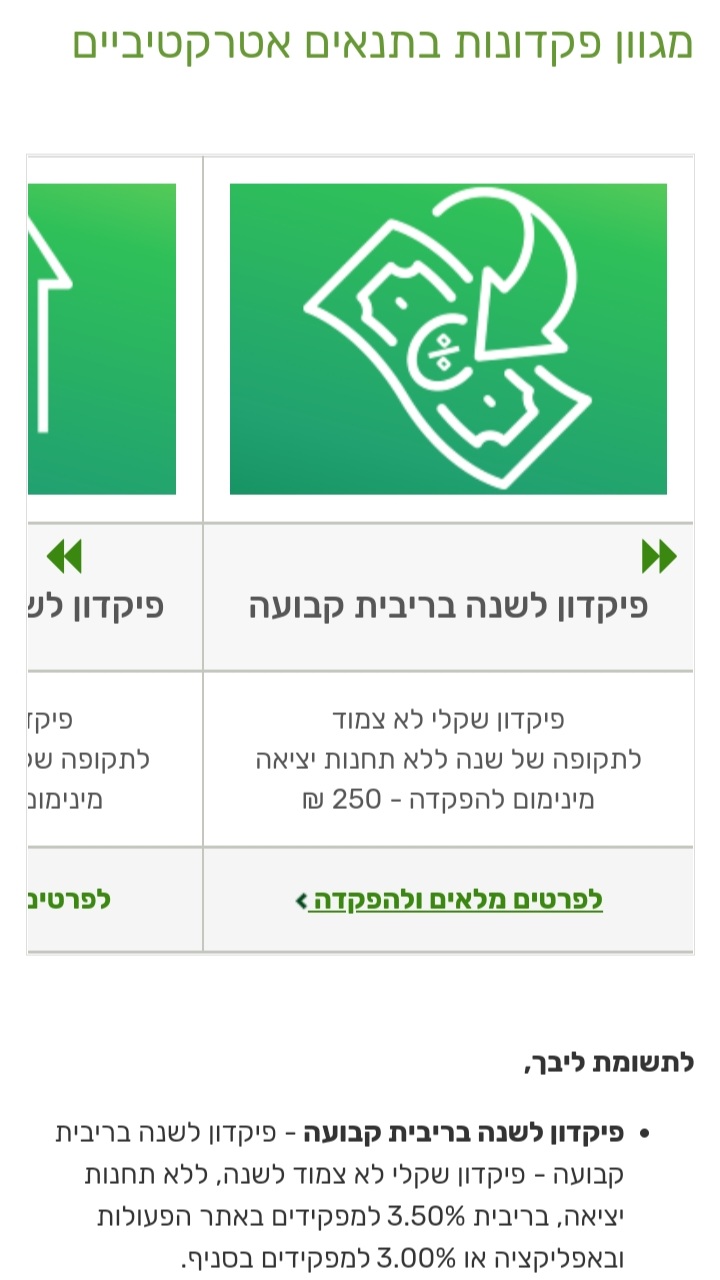
Task: Open full details link for fixed-rate one-year deposit
Action: [x=456, y=900]
